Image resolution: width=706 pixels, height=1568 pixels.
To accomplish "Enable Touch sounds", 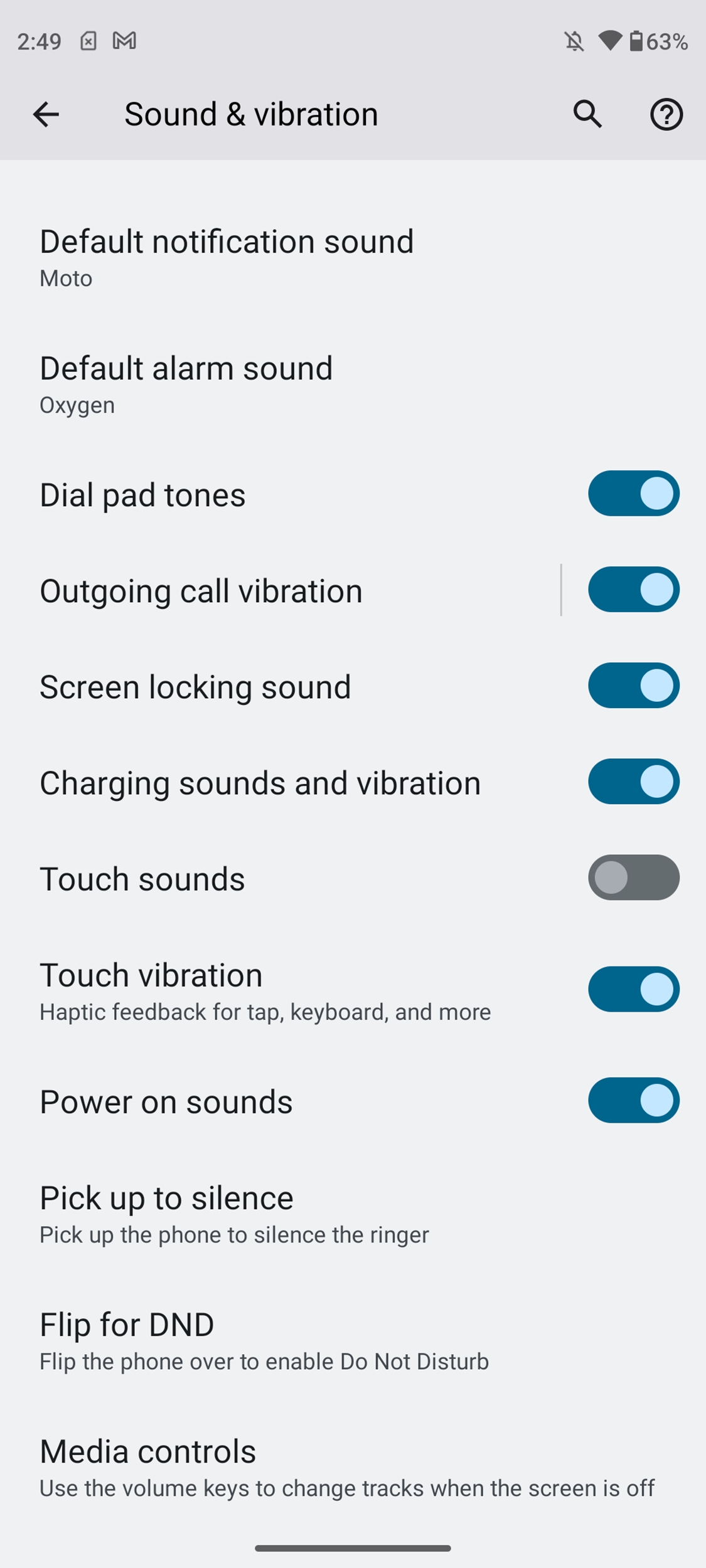I will coord(634,877).
